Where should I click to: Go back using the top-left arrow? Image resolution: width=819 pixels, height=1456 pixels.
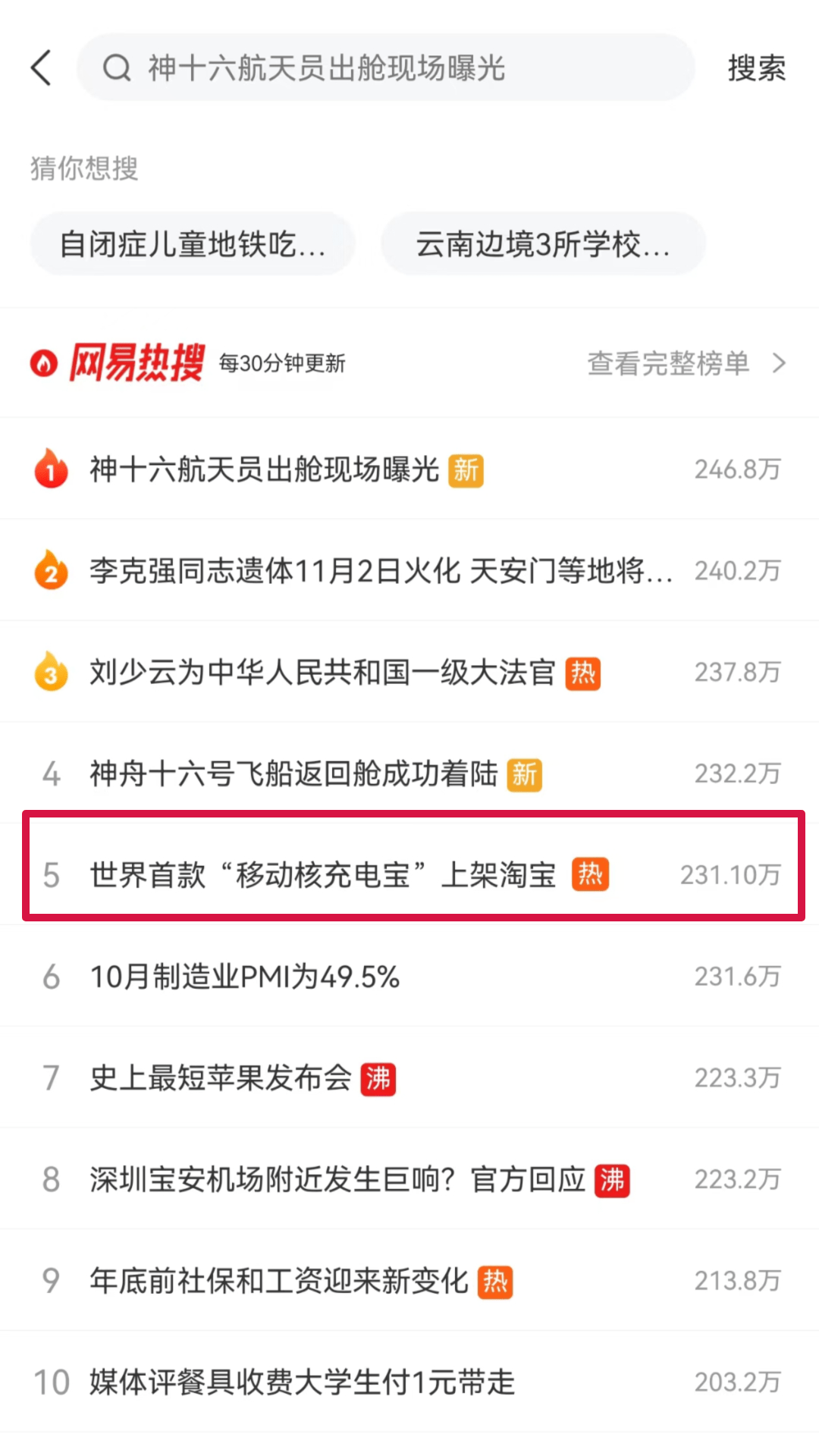tap(42, 68)
